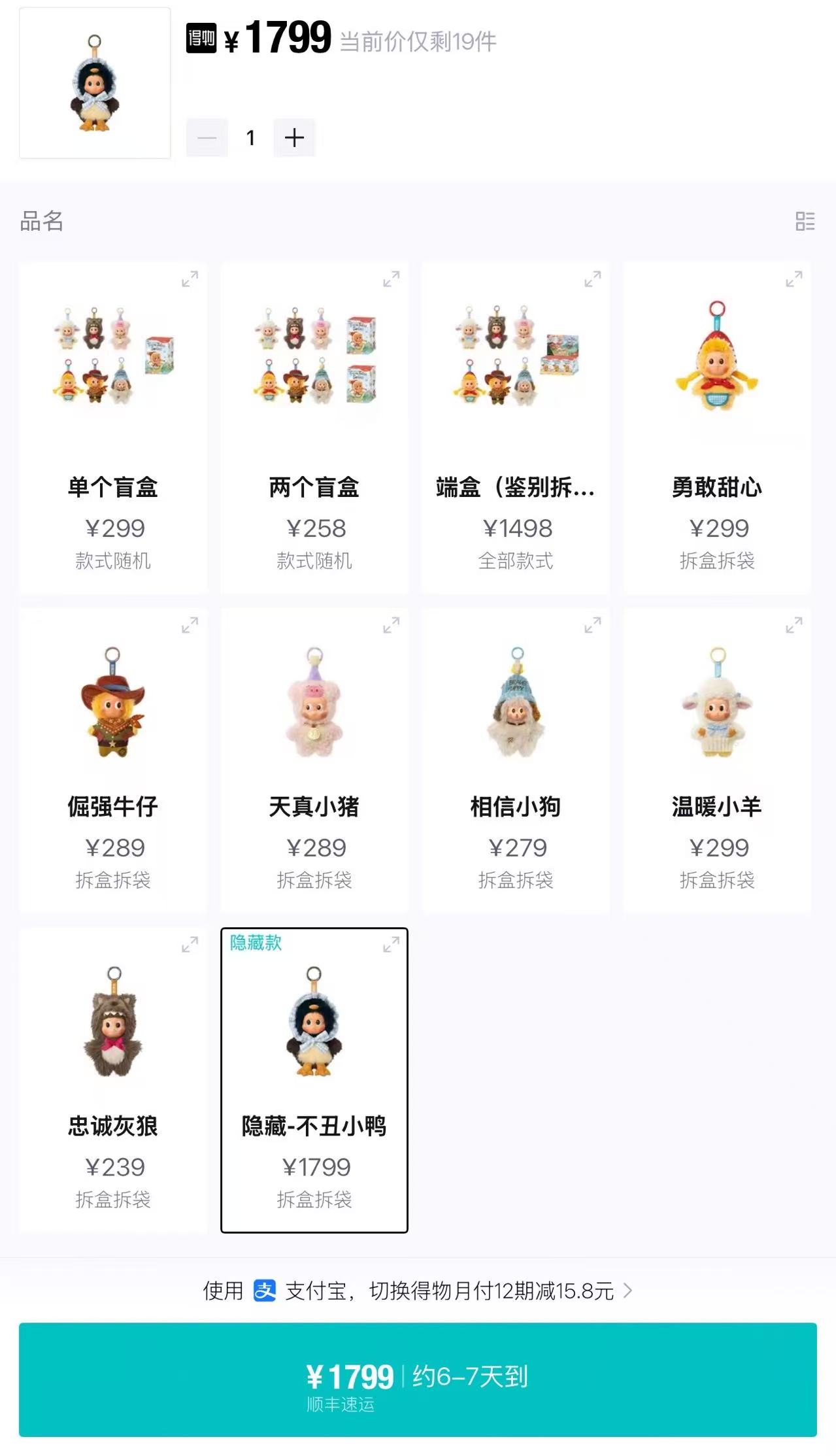Image resolution: width=836 pixels, height=1456 pixels.
Task: Select the 相信小狗 style
Action: pos(516,760)
